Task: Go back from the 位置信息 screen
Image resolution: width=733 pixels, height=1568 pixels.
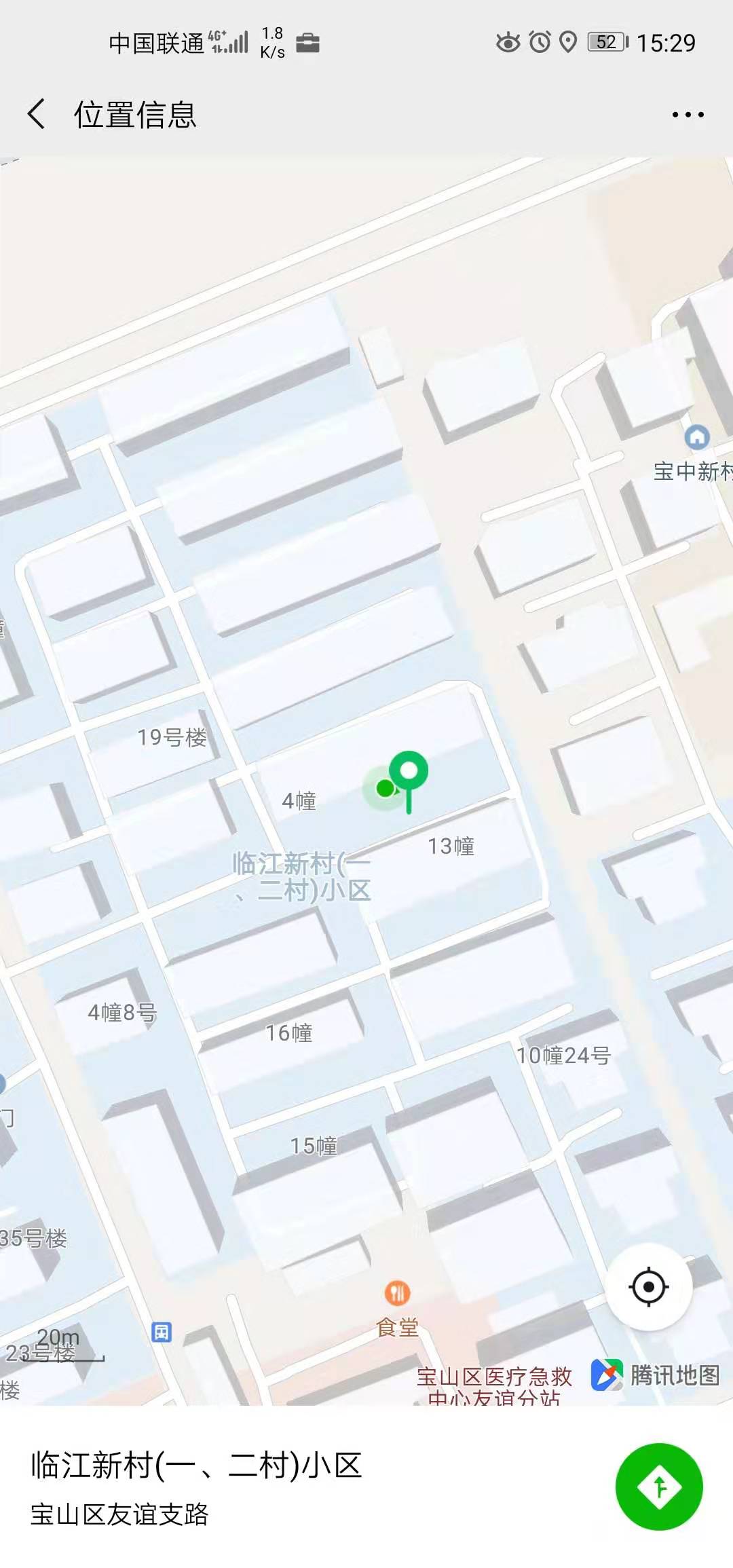Action: point(37,114)
